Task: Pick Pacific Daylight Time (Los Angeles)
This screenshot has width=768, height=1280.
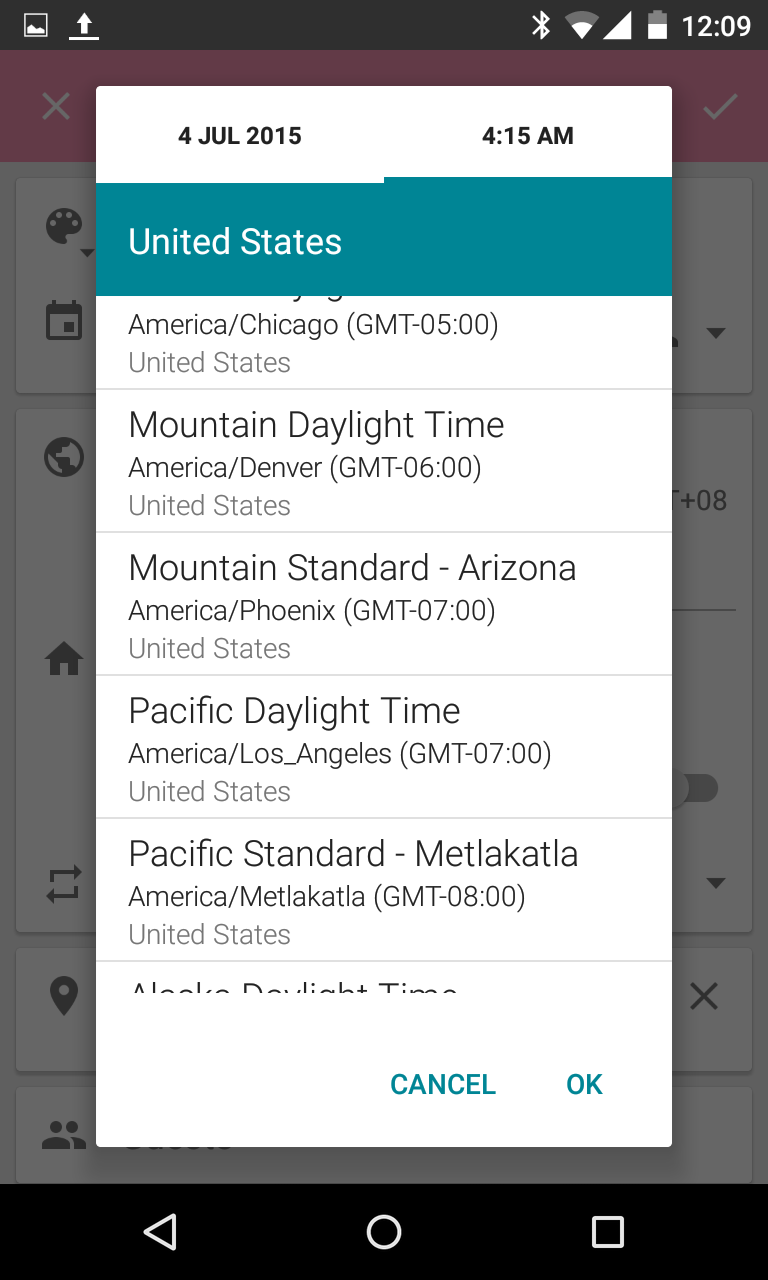Action: [383, 747]
